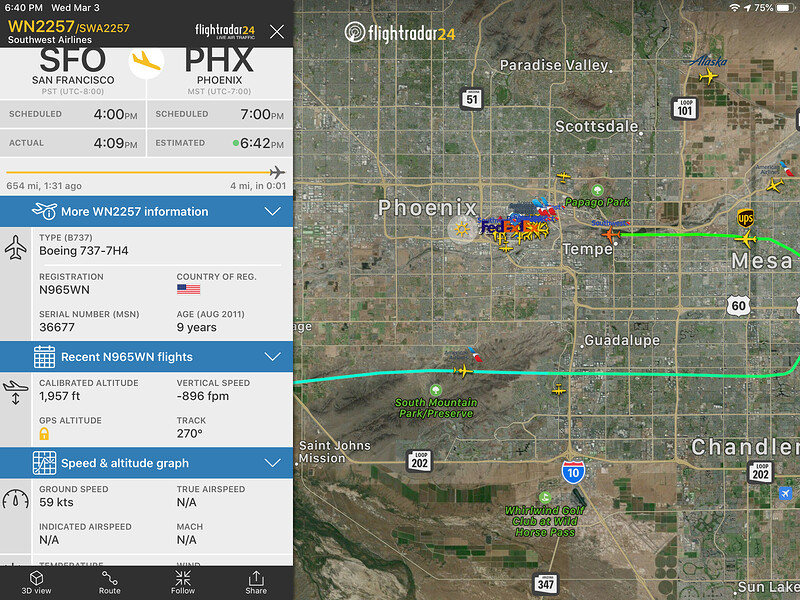This screenshot has width=800, height=600.
Task: Share flight WN2257
Action: coord(256,582)
